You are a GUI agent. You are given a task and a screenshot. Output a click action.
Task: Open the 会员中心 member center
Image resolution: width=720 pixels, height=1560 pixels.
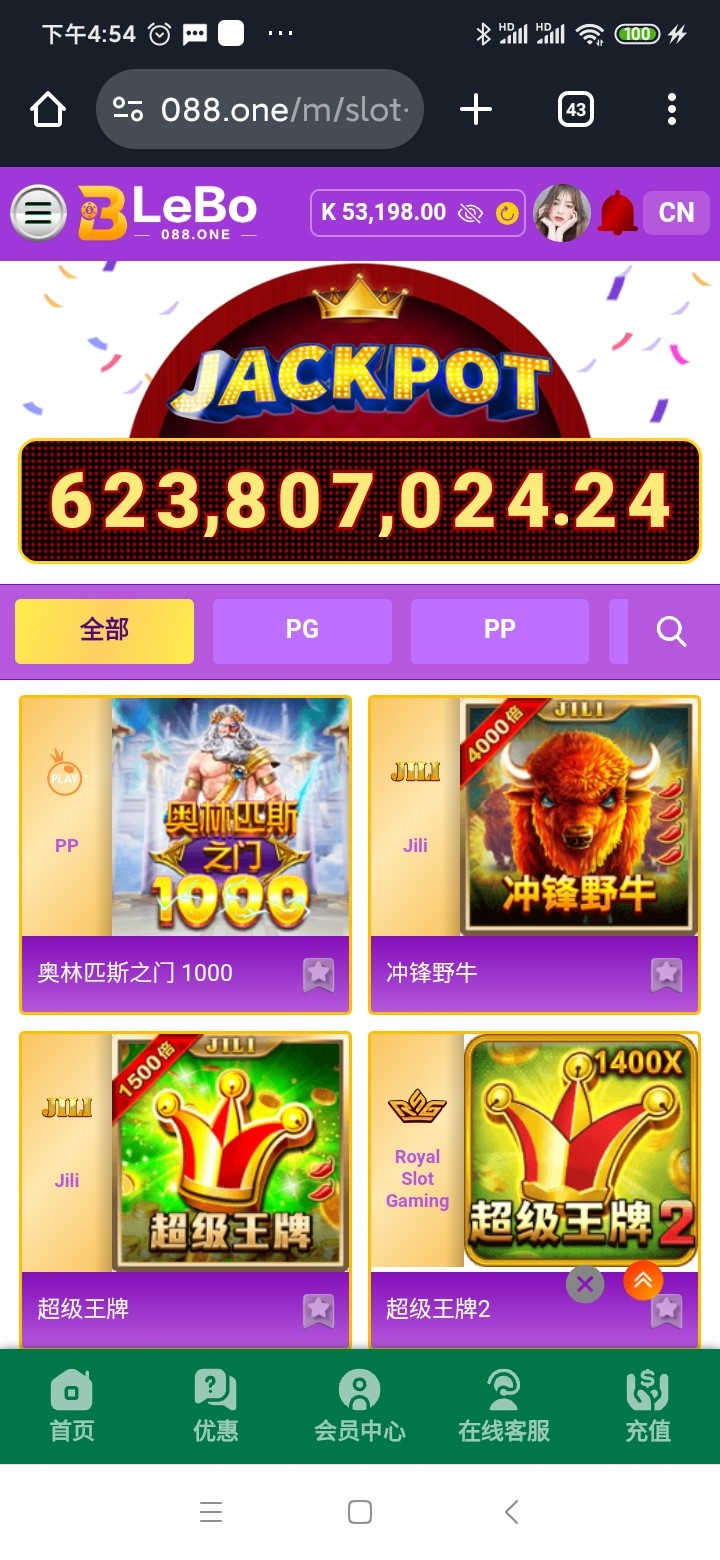click(360, 1406)
